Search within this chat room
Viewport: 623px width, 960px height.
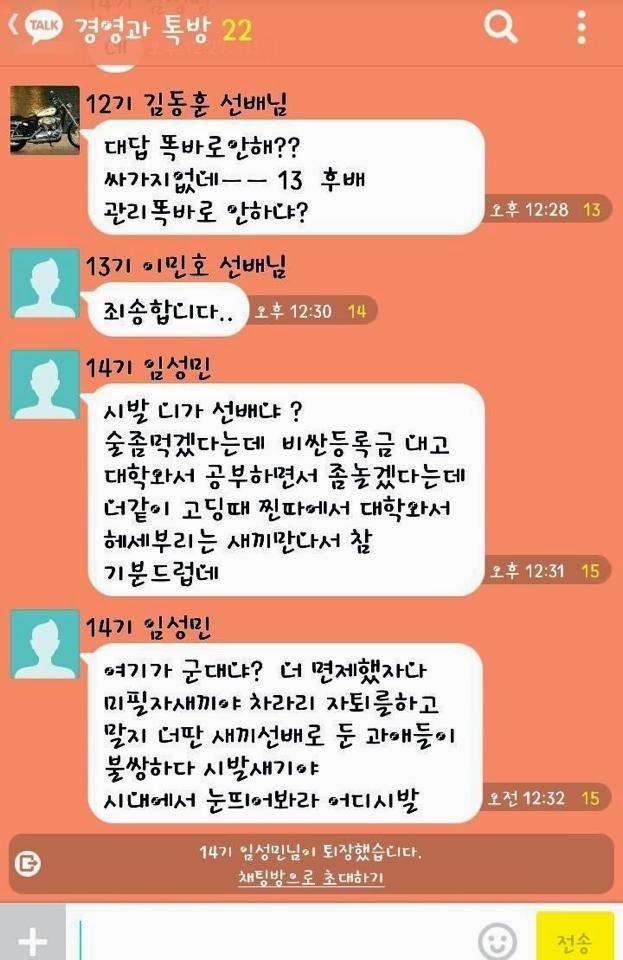click(501, 27)
